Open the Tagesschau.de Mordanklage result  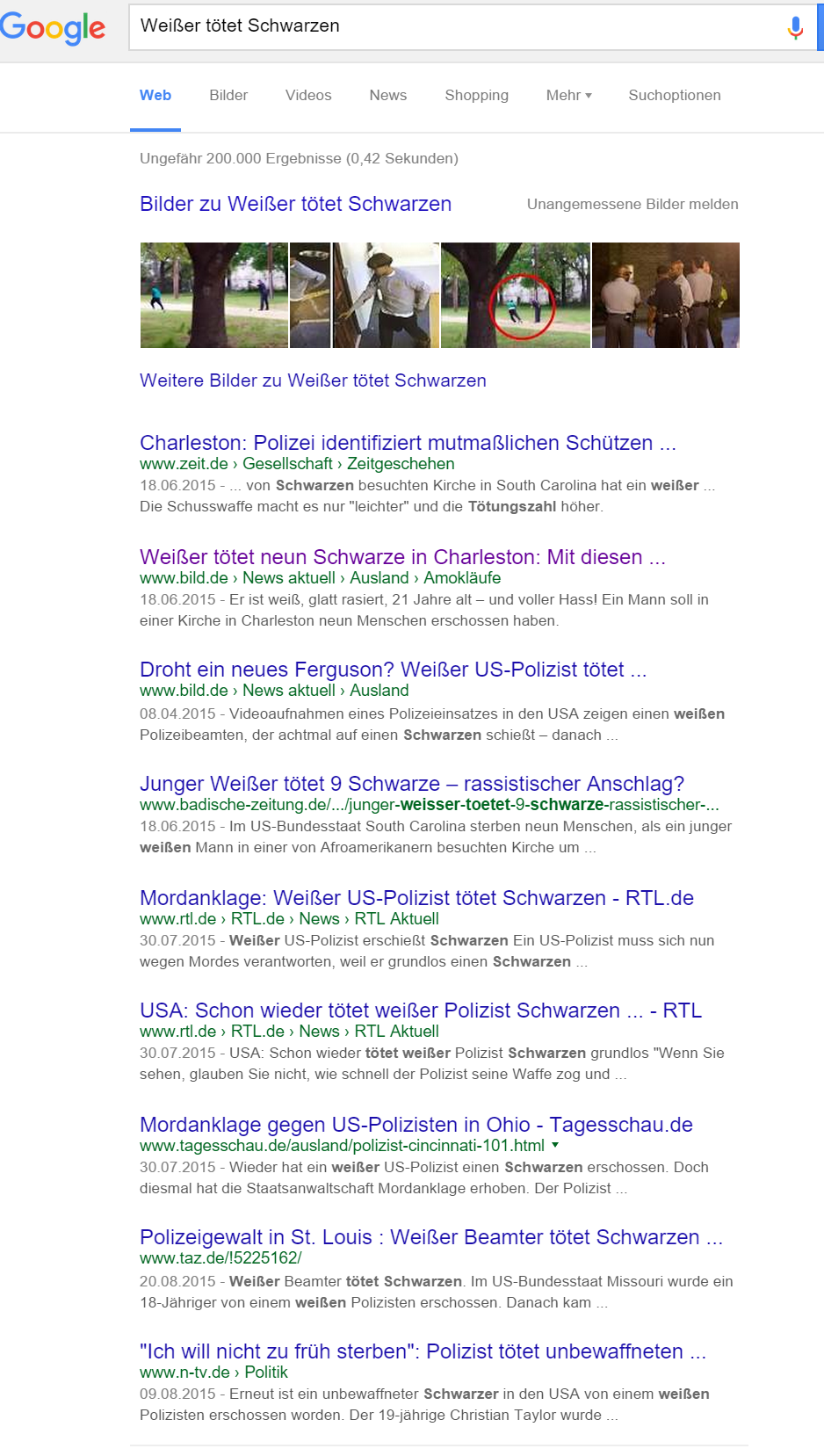[x=416, y=1125]
